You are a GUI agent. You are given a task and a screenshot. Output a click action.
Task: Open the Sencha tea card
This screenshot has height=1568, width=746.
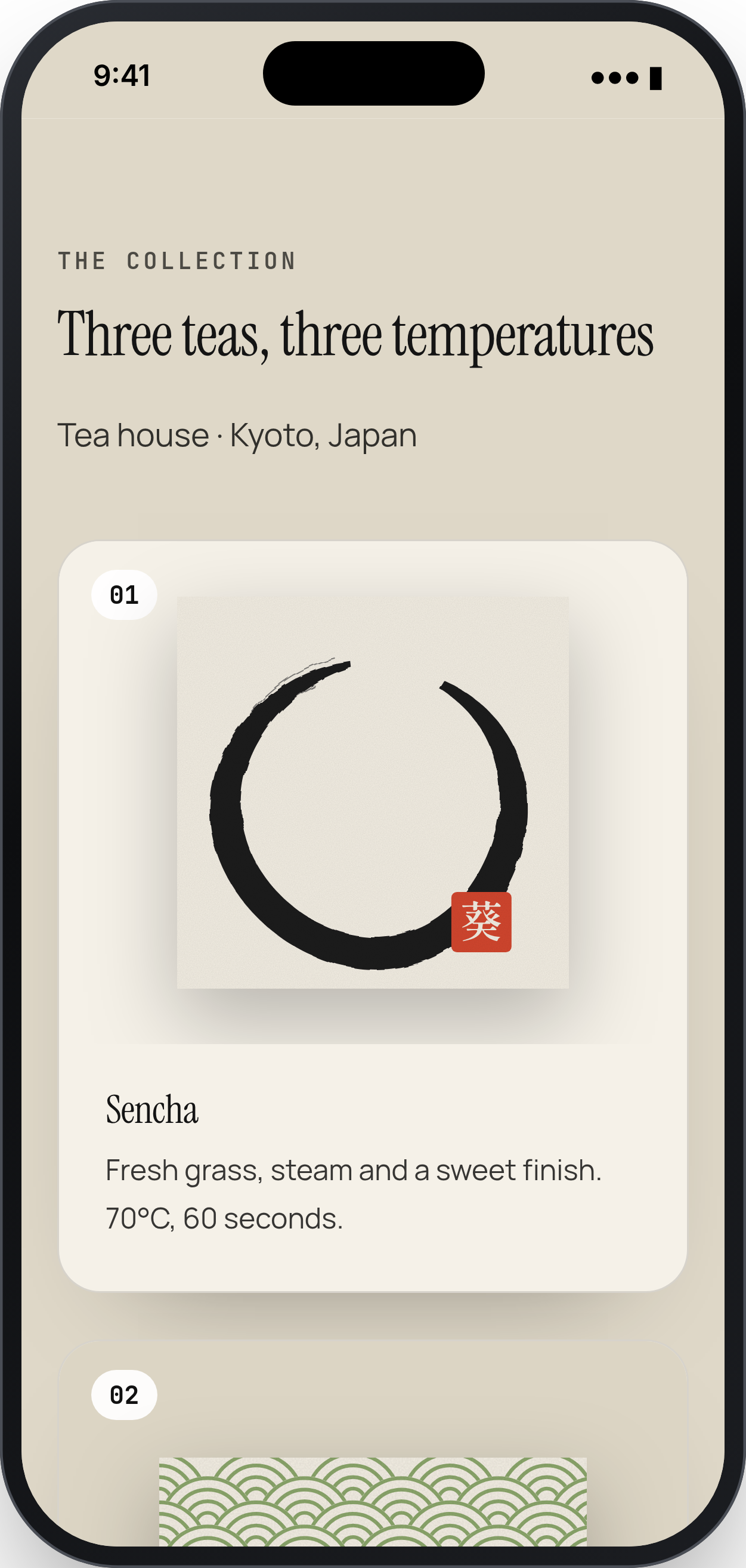point(372,915)
